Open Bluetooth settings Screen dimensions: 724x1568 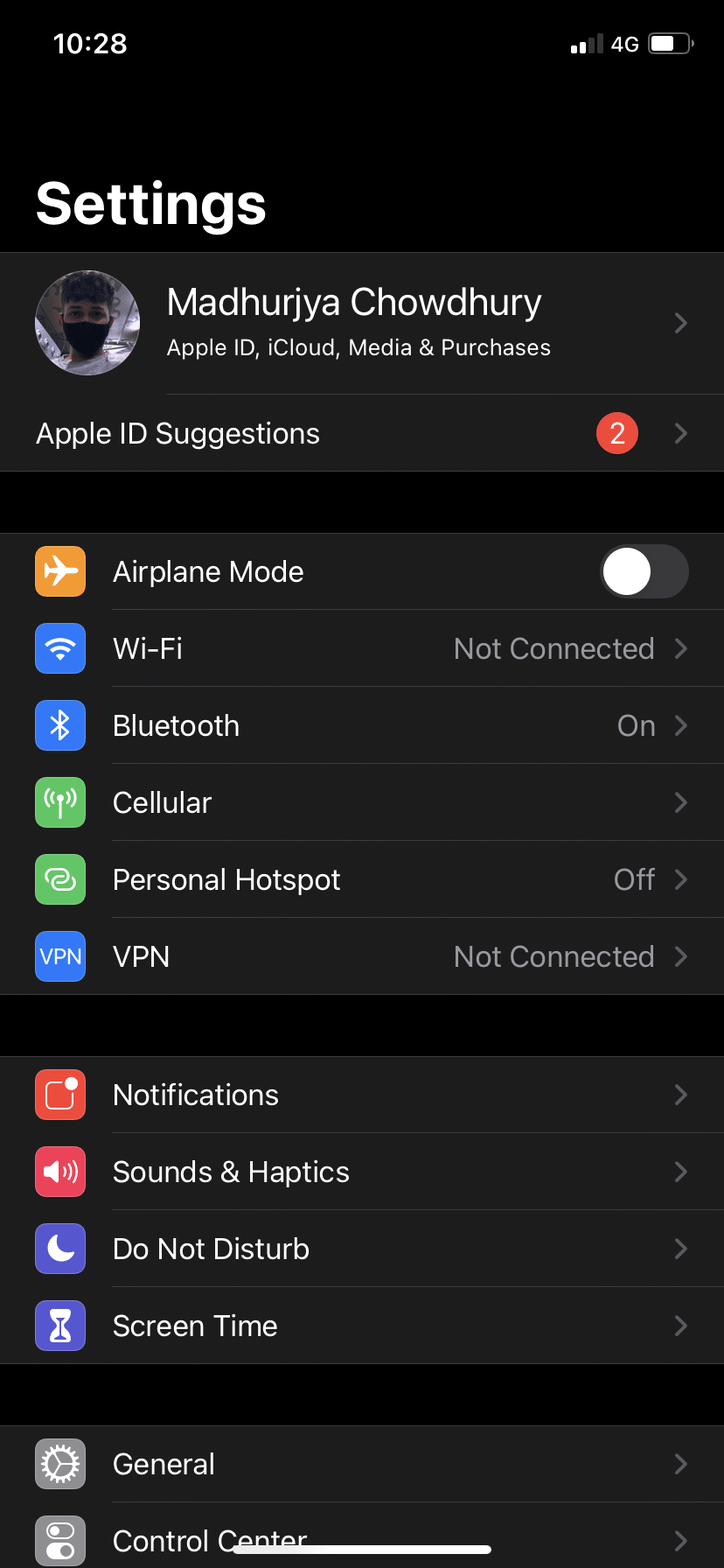pos(362,725)
